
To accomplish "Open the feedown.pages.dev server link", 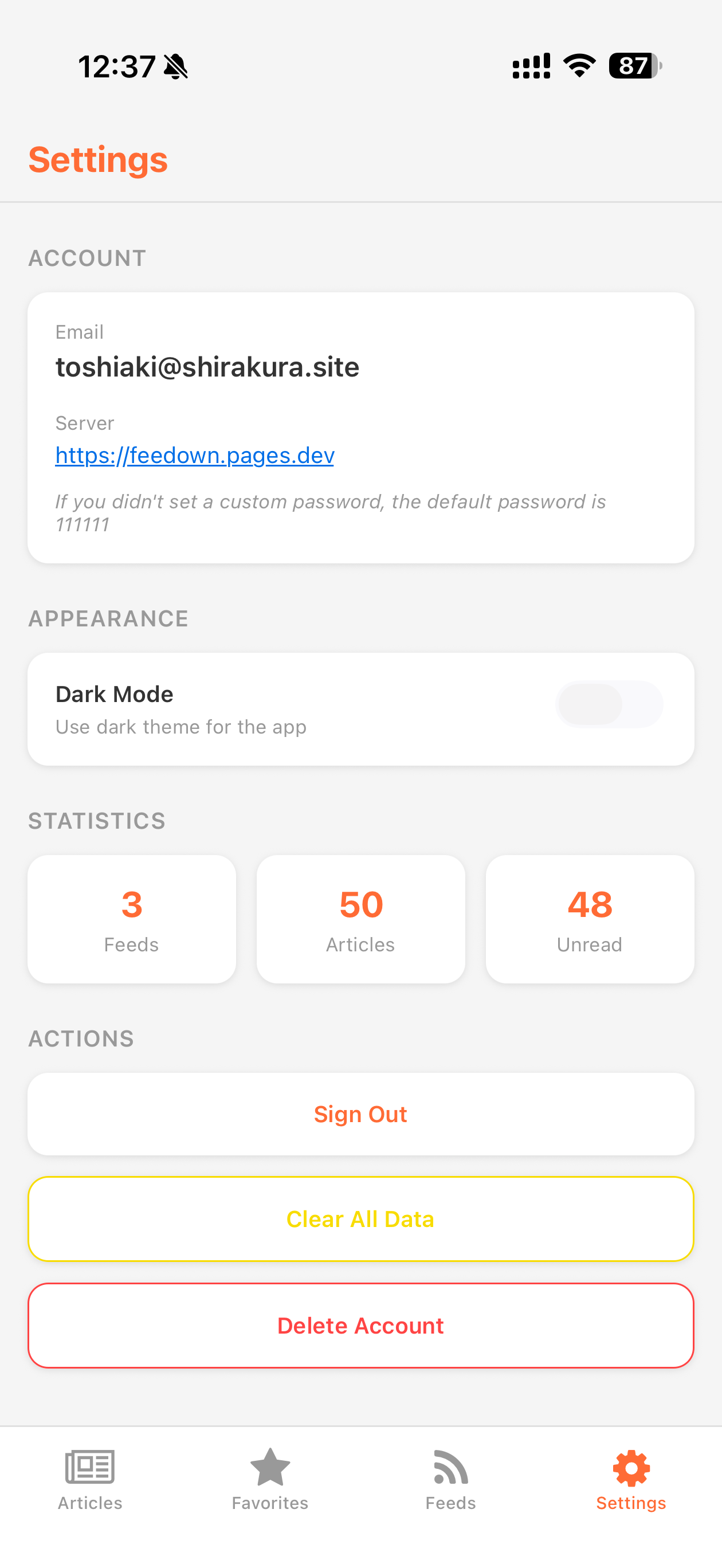I will pyautogui.click(x=194, y=455).
